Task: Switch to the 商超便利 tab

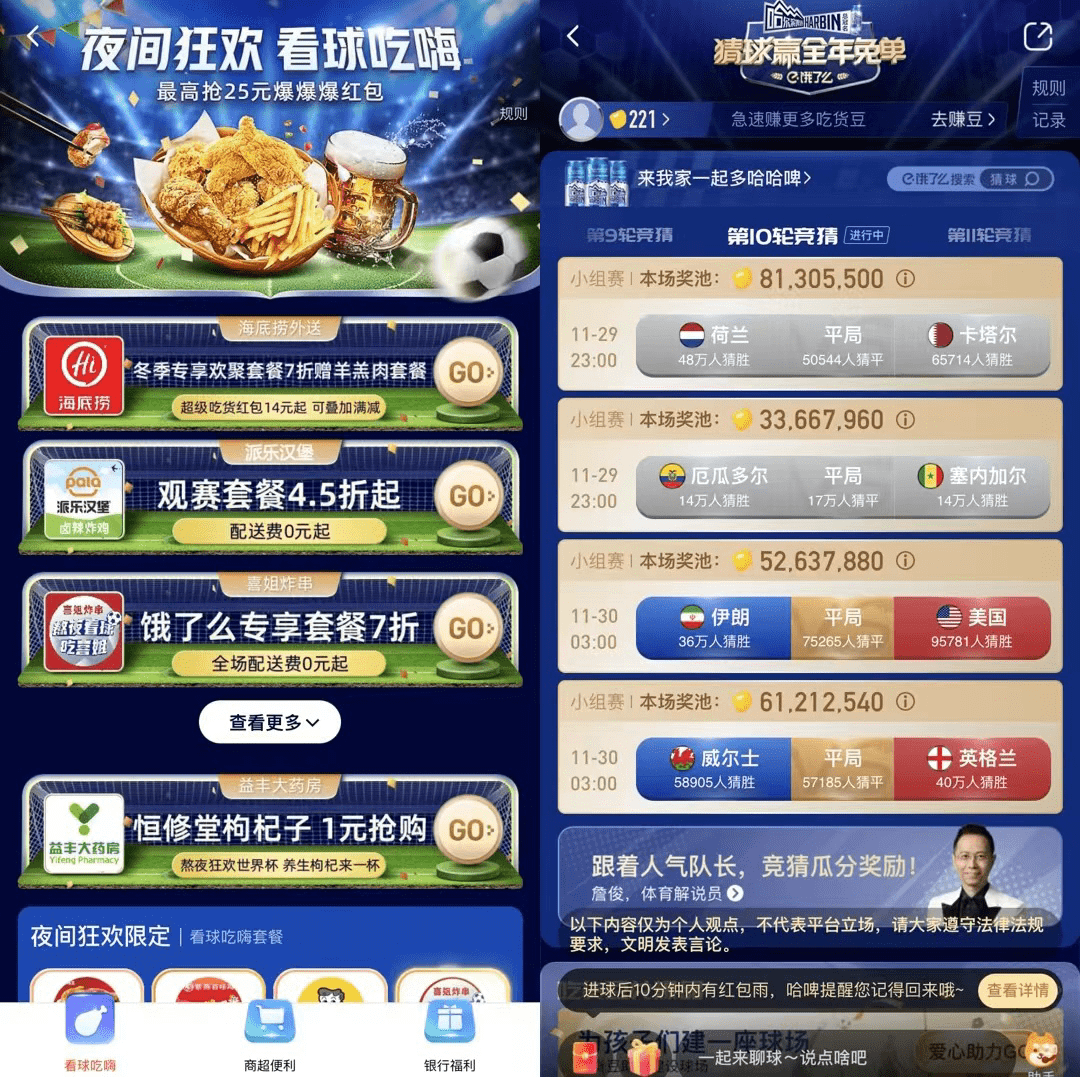Action: (x=270, y=1036)
